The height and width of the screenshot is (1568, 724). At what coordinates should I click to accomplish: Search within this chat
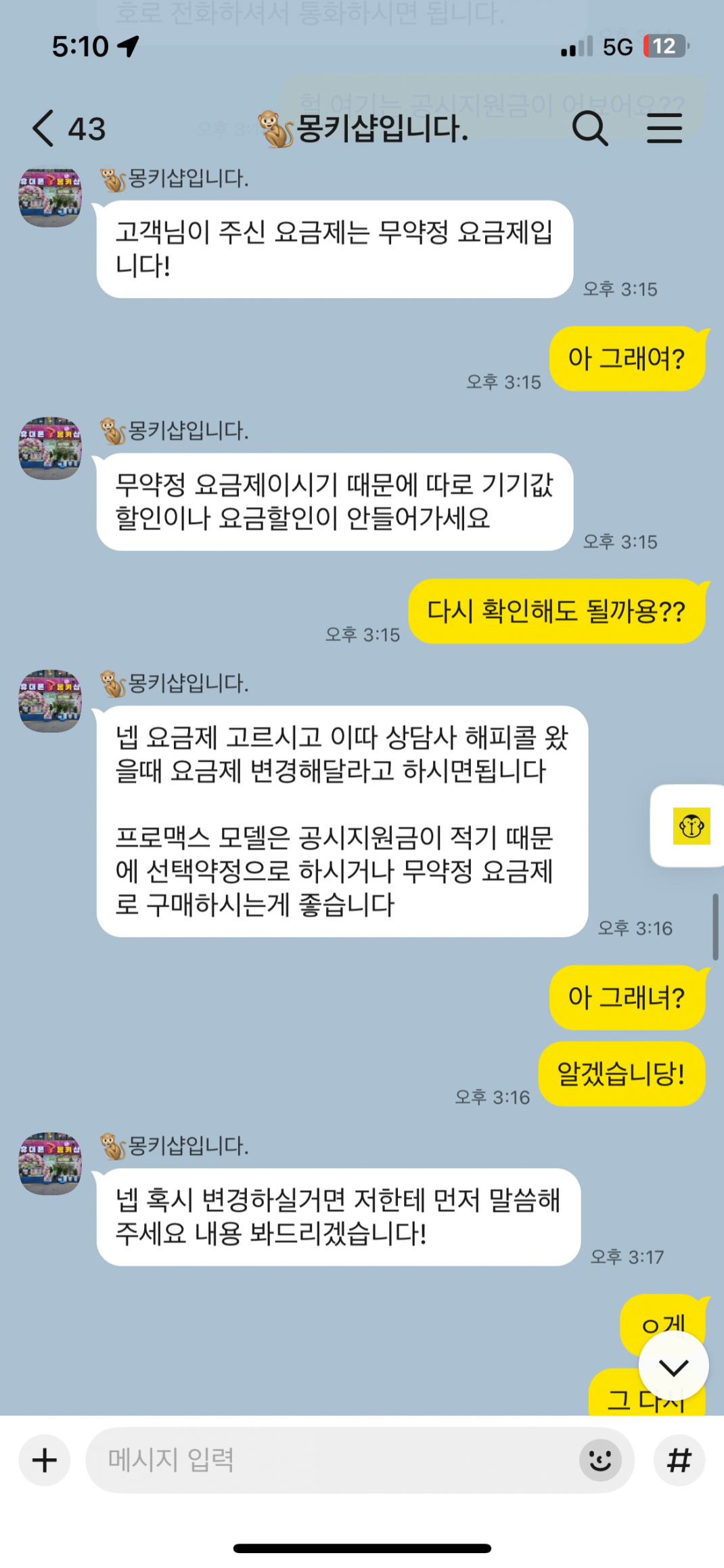point(589,128)
